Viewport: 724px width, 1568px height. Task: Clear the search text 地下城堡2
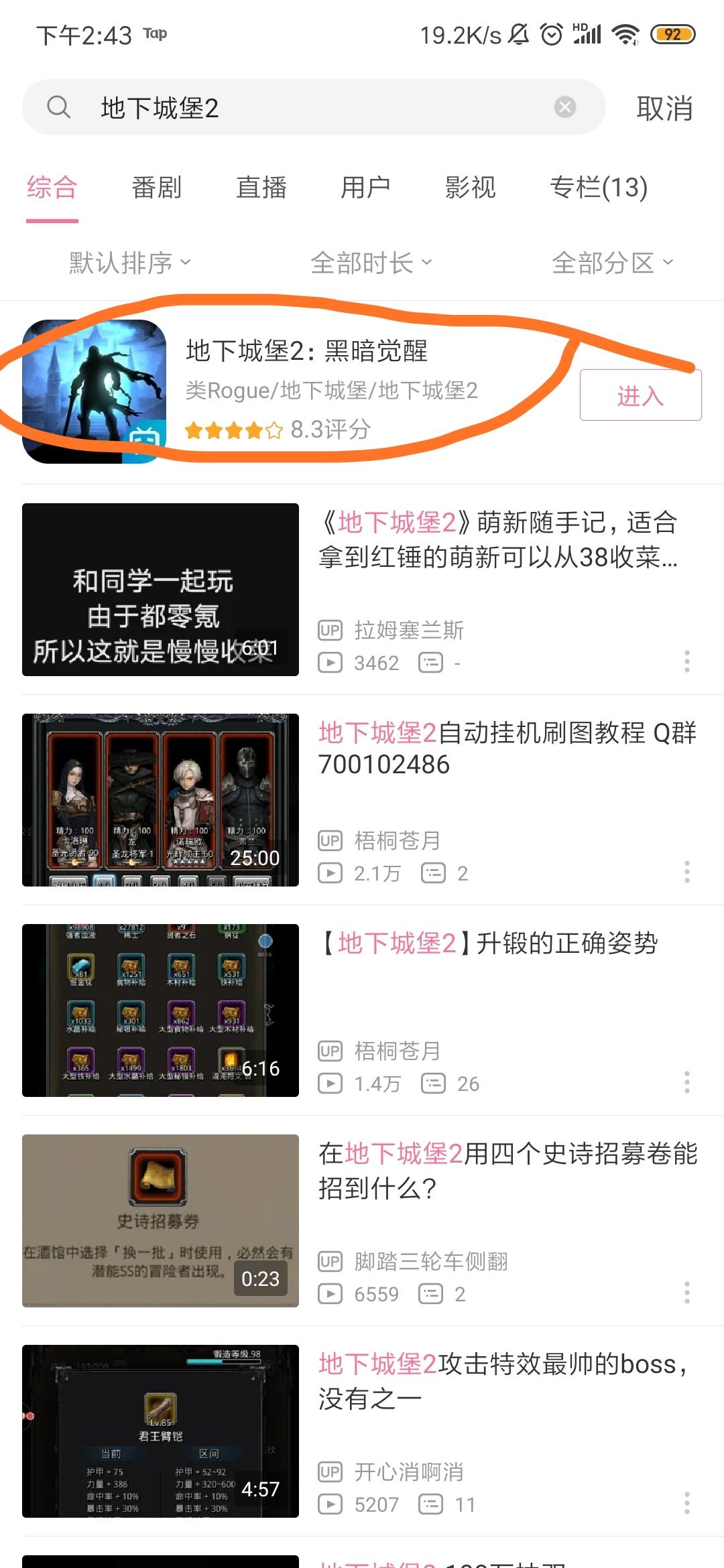click(x=565, y=107)
